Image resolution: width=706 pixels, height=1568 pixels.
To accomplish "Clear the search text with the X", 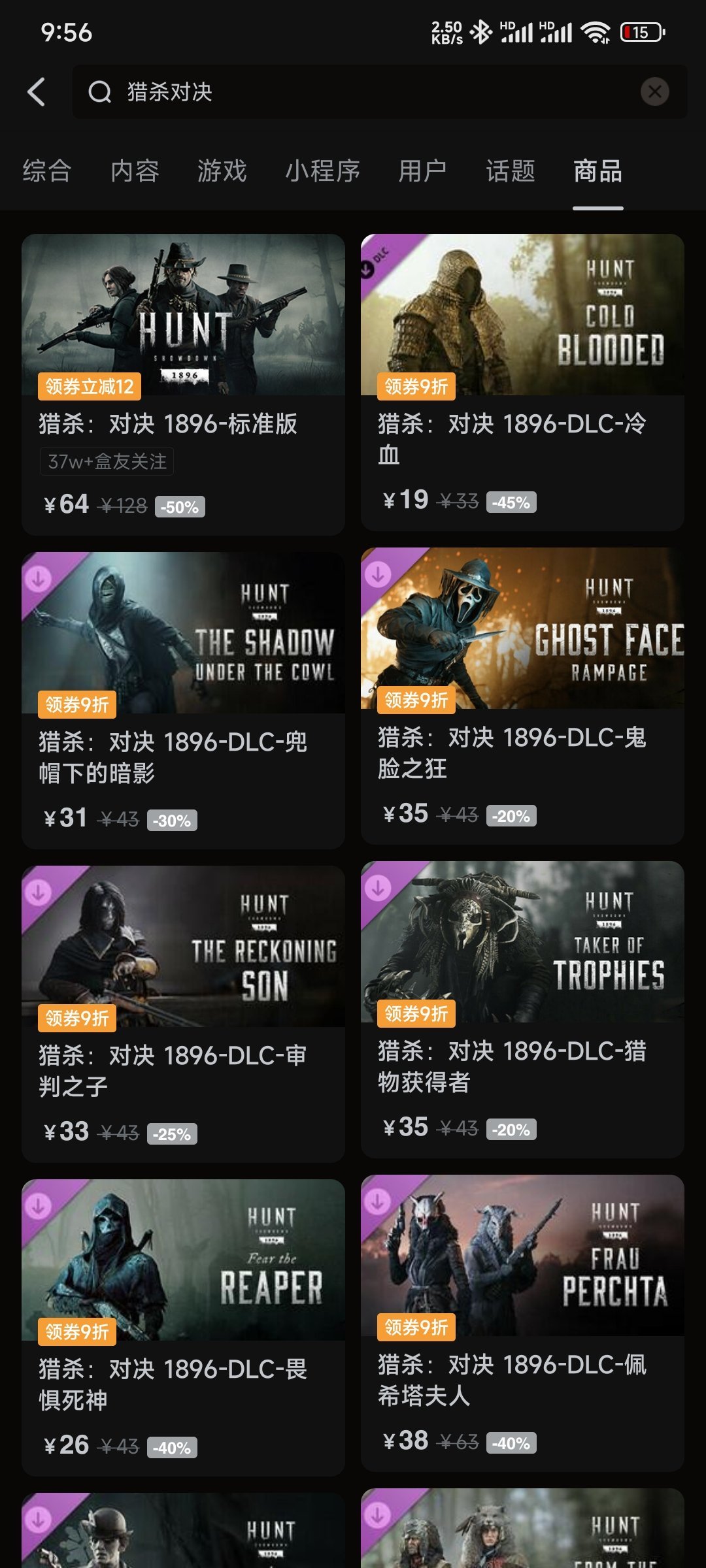I will 654,91.
